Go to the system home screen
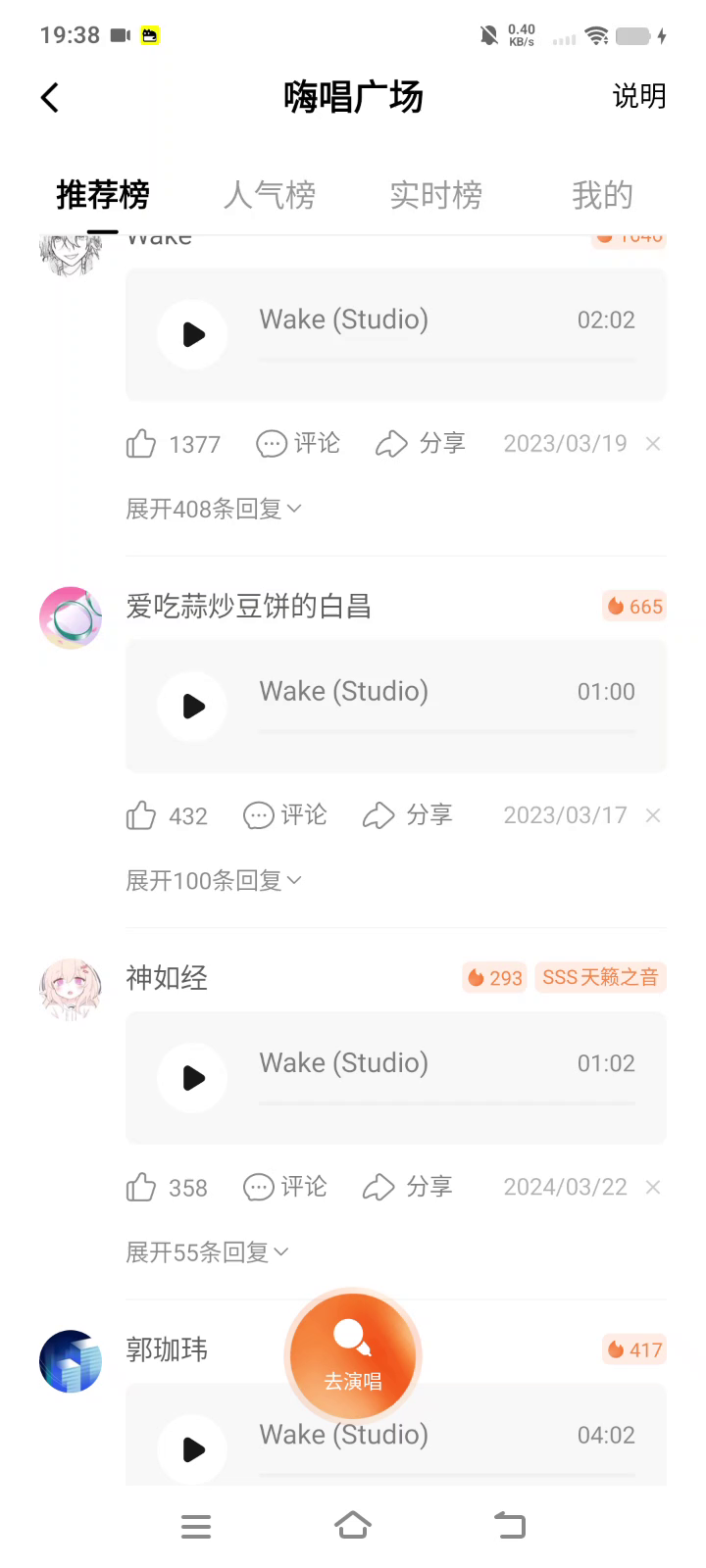The image size is (706, 1568). [353, 1526]
